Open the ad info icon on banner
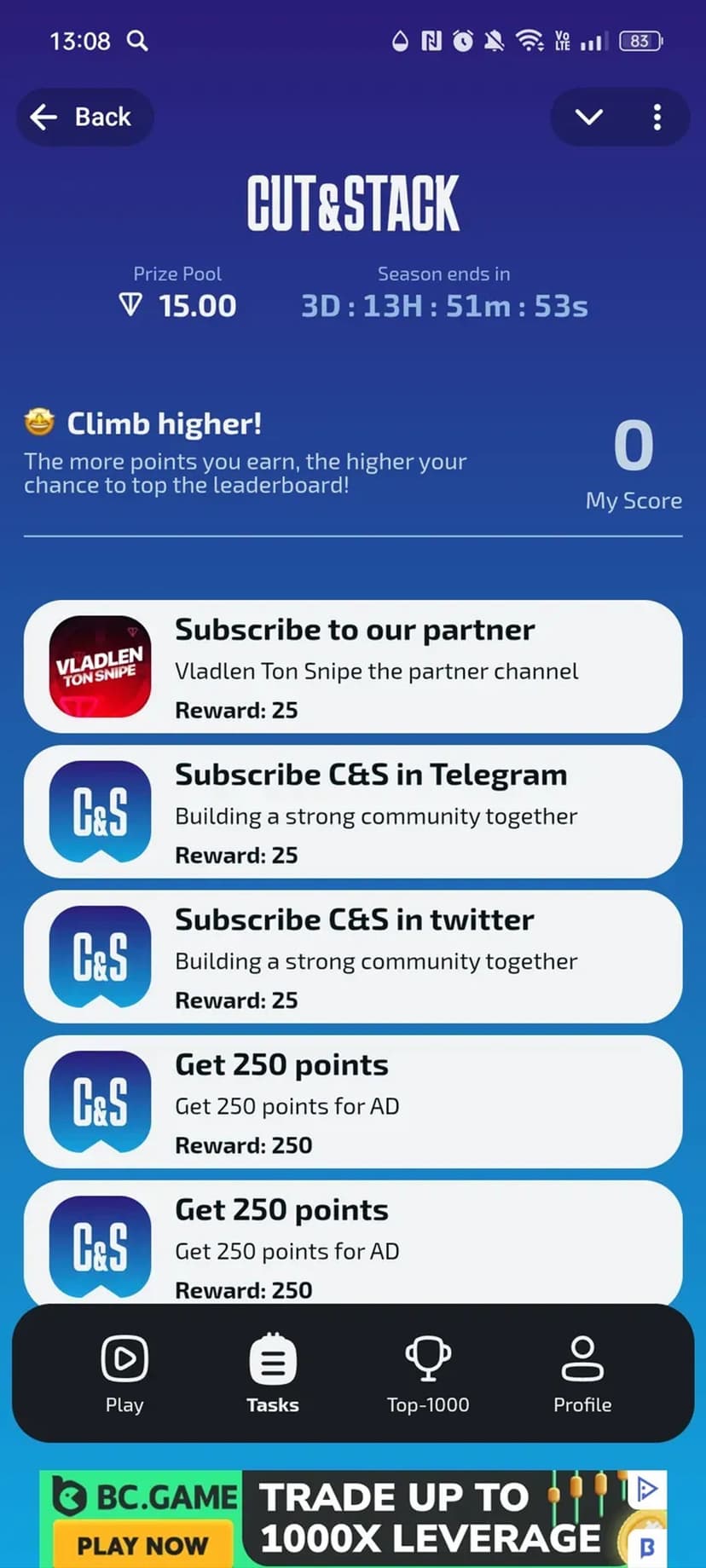706x1568 pixels. click(x=647, y=1489)
